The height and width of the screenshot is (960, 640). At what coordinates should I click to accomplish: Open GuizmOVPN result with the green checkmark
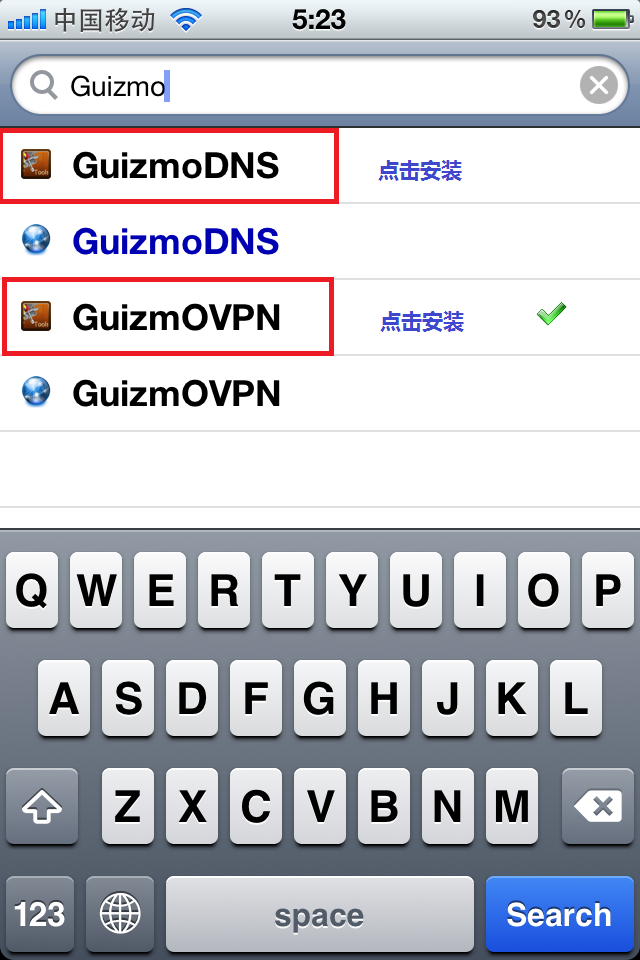[x=175, y=318]
